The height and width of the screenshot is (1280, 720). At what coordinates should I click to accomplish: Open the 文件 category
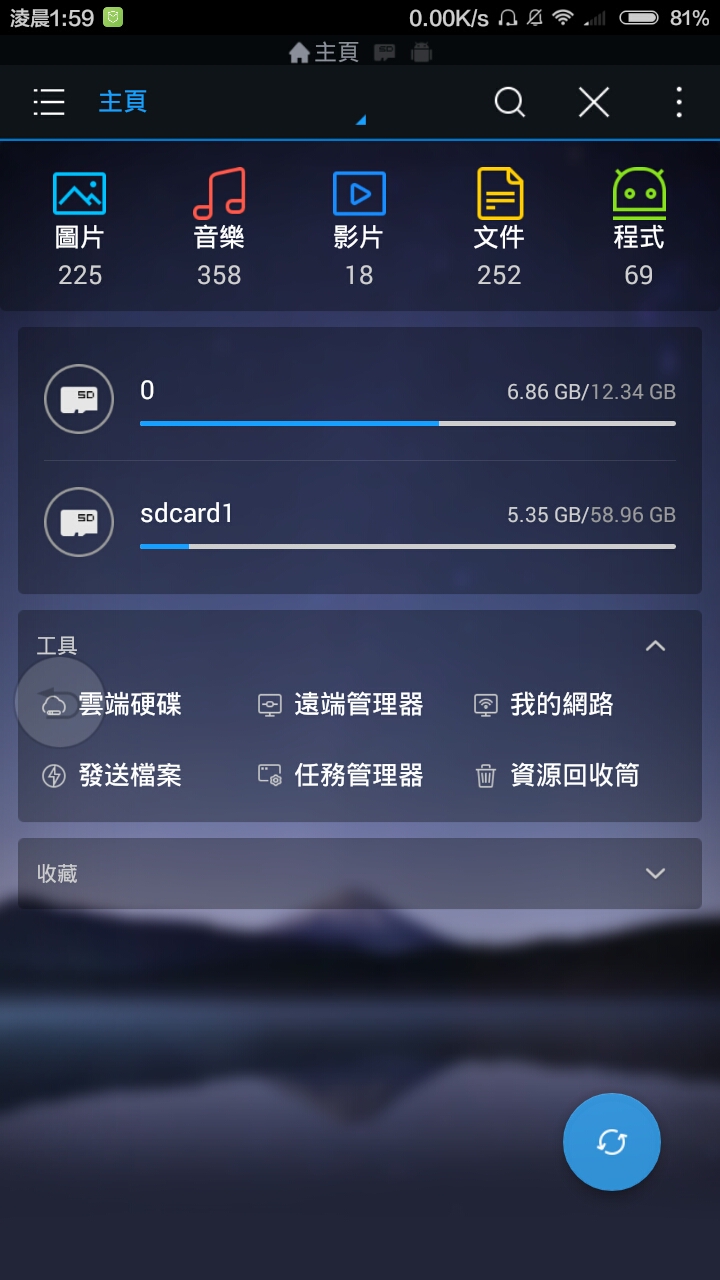point(499,227)
